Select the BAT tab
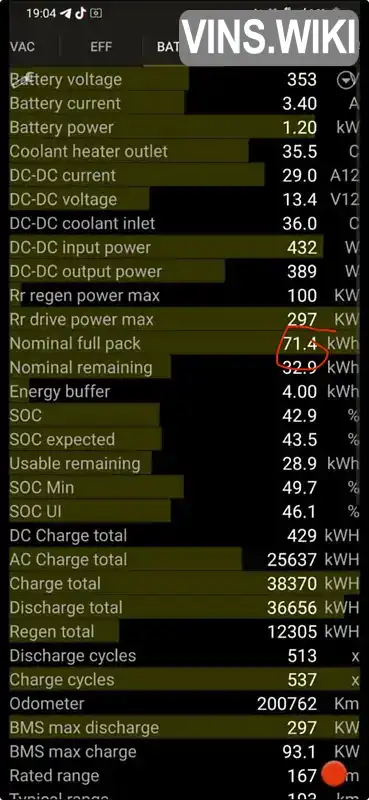The image size is (369, 800). (168, 47)
